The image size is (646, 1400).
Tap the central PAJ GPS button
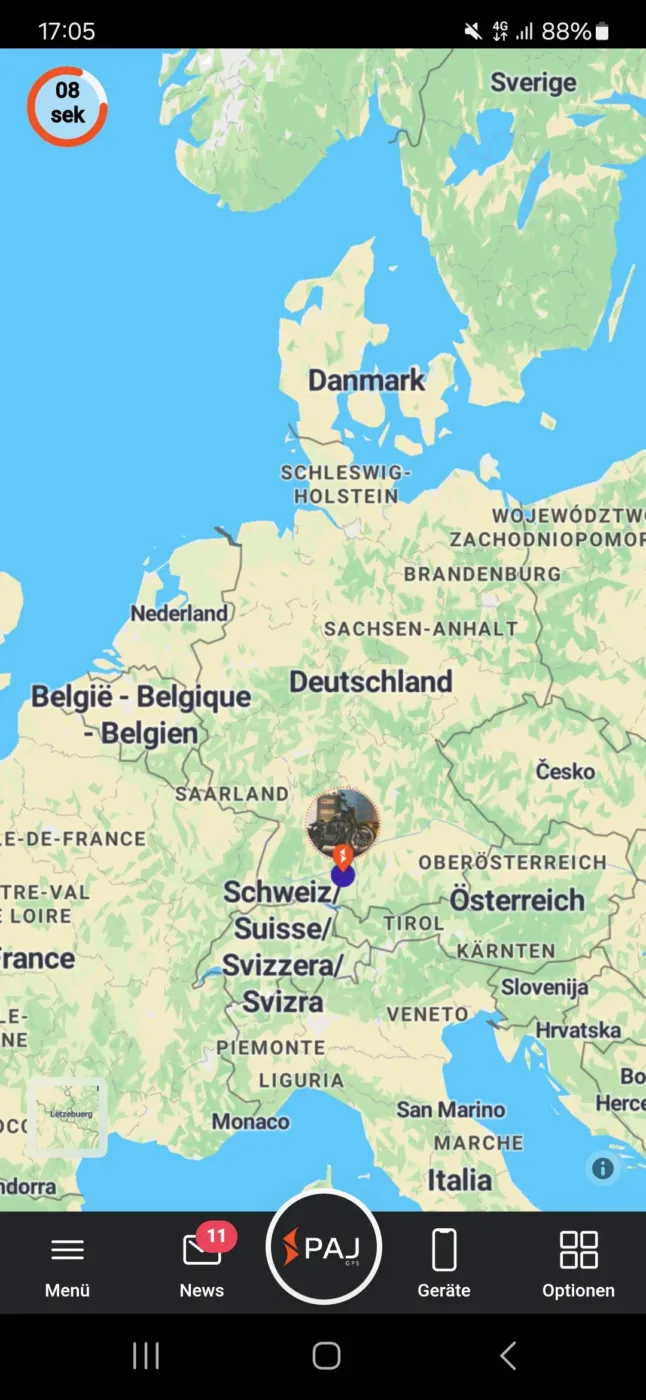[323, 1247]
